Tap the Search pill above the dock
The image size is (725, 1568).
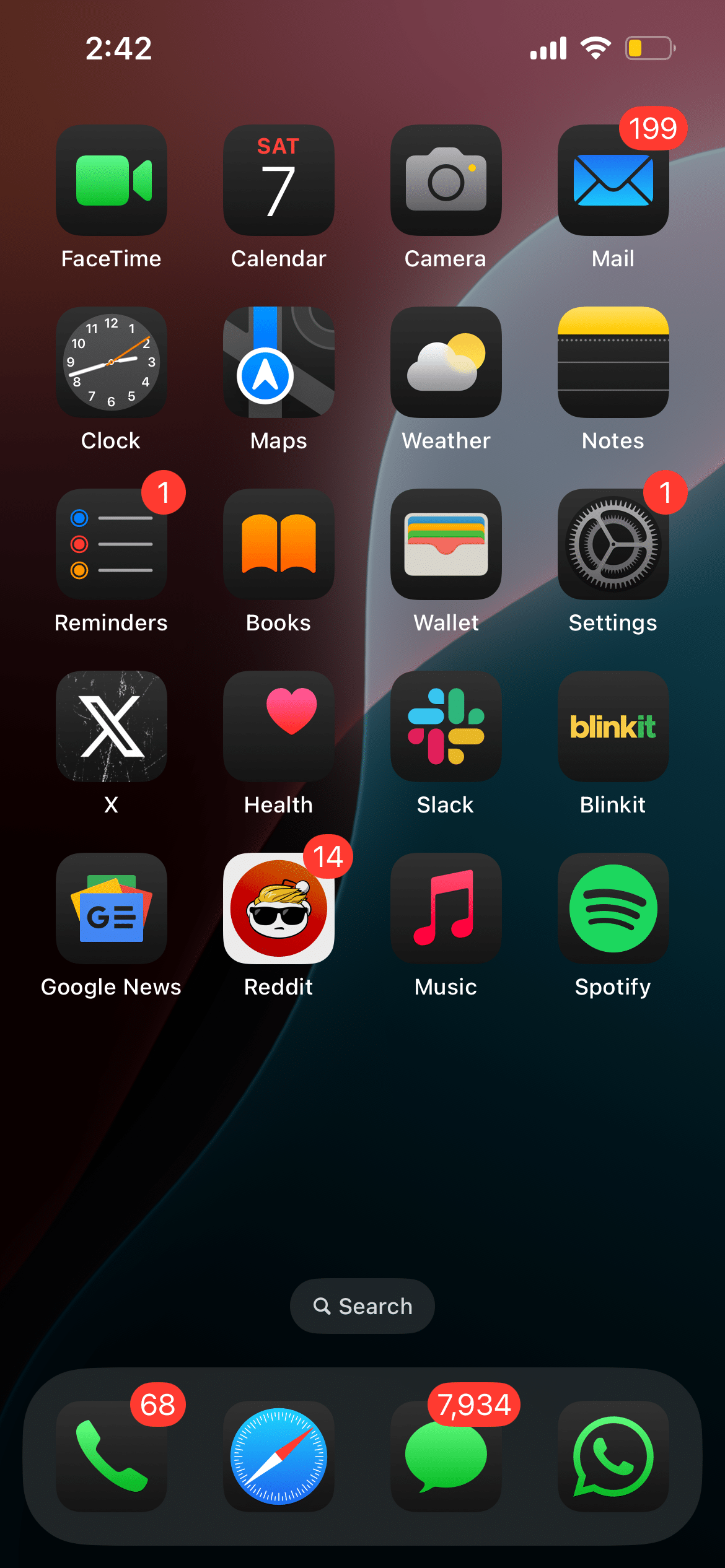click(362, 1306)
